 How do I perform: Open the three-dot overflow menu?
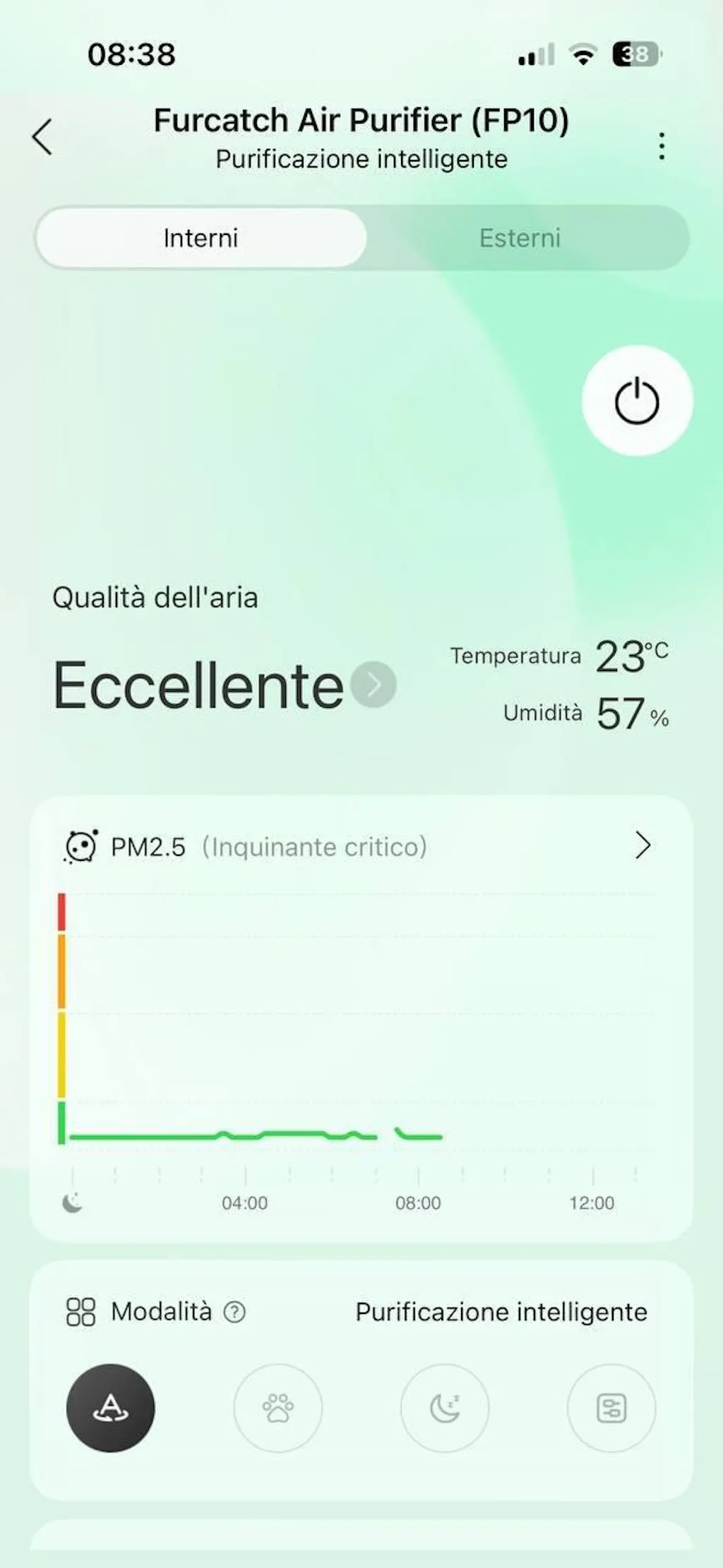[661, 146]
